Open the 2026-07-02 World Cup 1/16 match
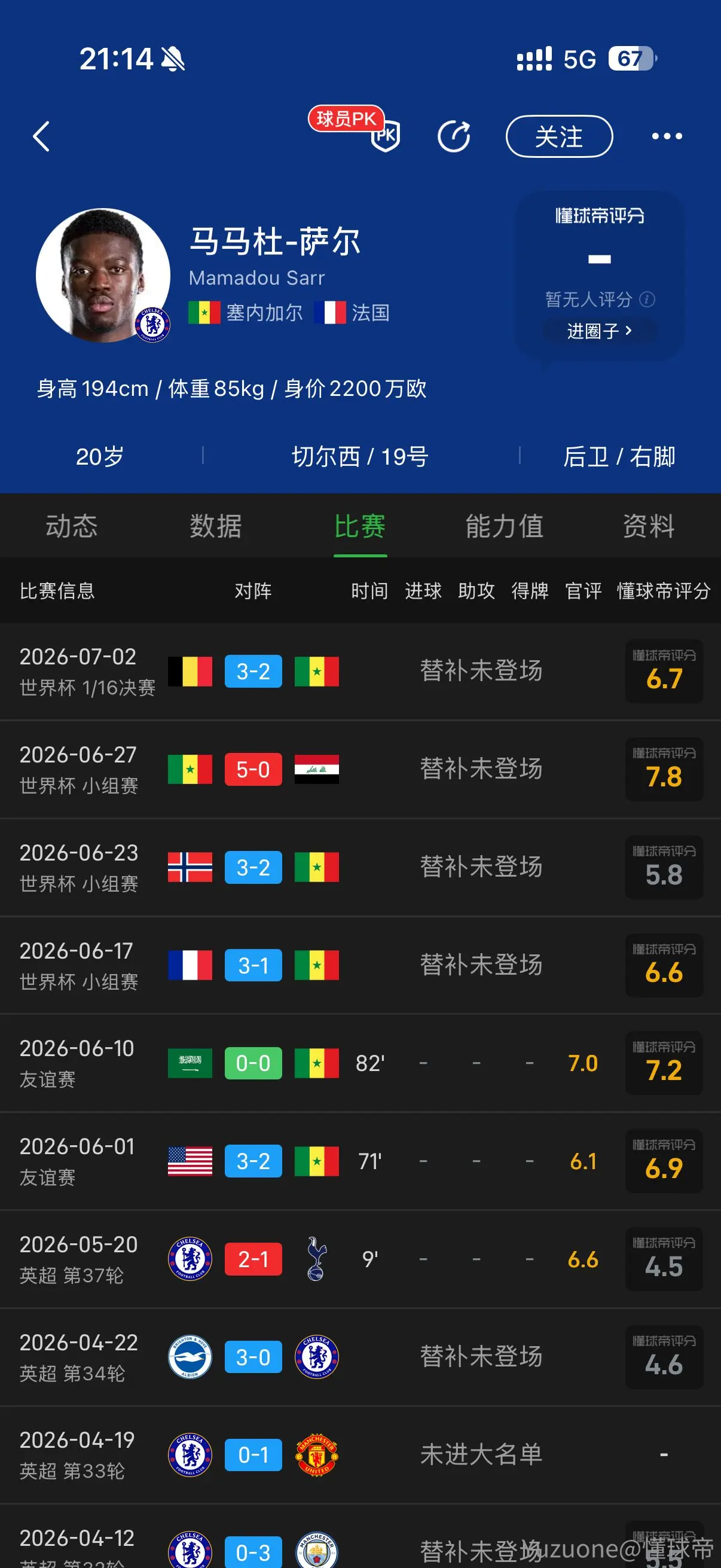 360,672
